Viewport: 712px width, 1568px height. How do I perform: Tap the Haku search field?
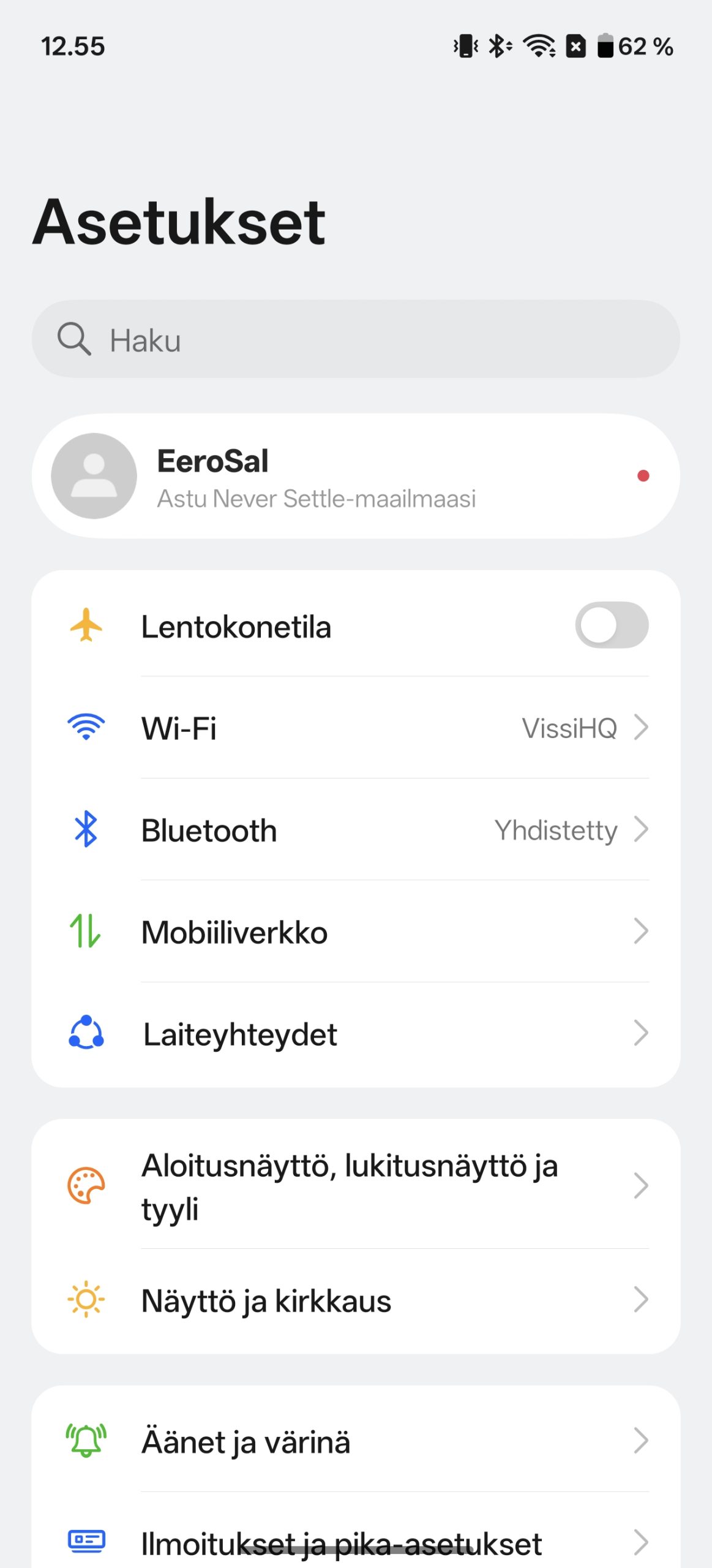point(355,339)
